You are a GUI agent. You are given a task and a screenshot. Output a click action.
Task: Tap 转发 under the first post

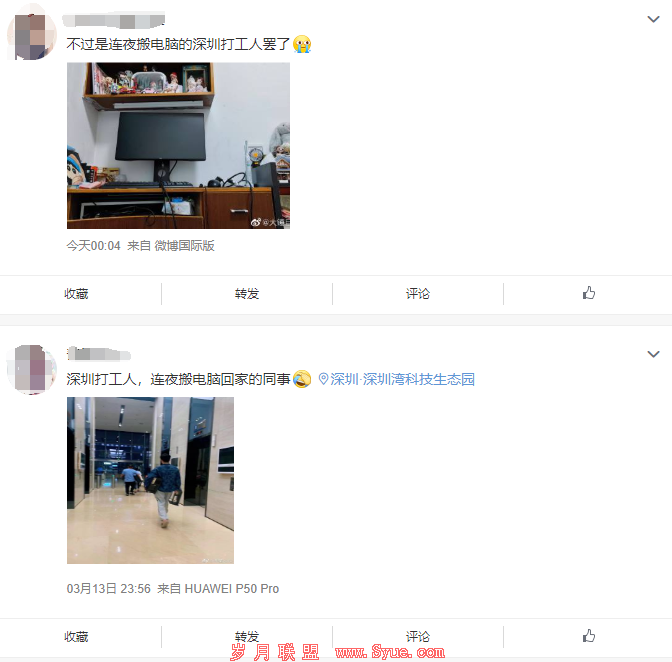(x=247, y=293)
